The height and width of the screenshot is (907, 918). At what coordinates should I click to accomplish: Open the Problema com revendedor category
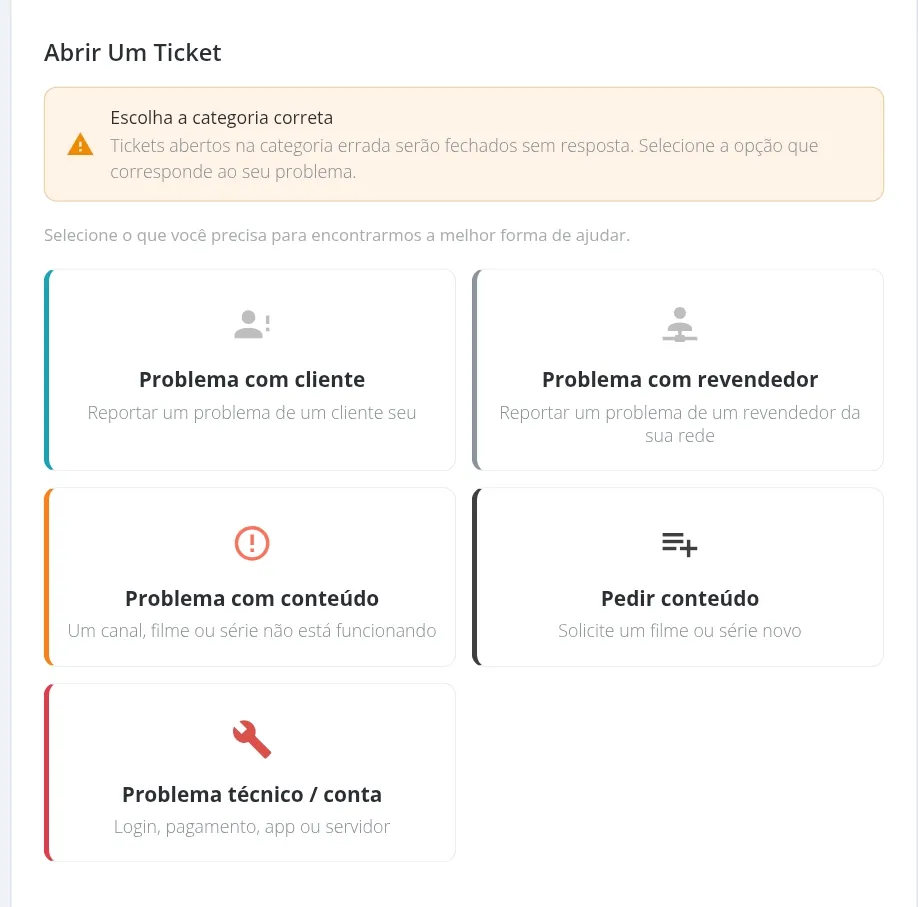[x=678, y=370]
